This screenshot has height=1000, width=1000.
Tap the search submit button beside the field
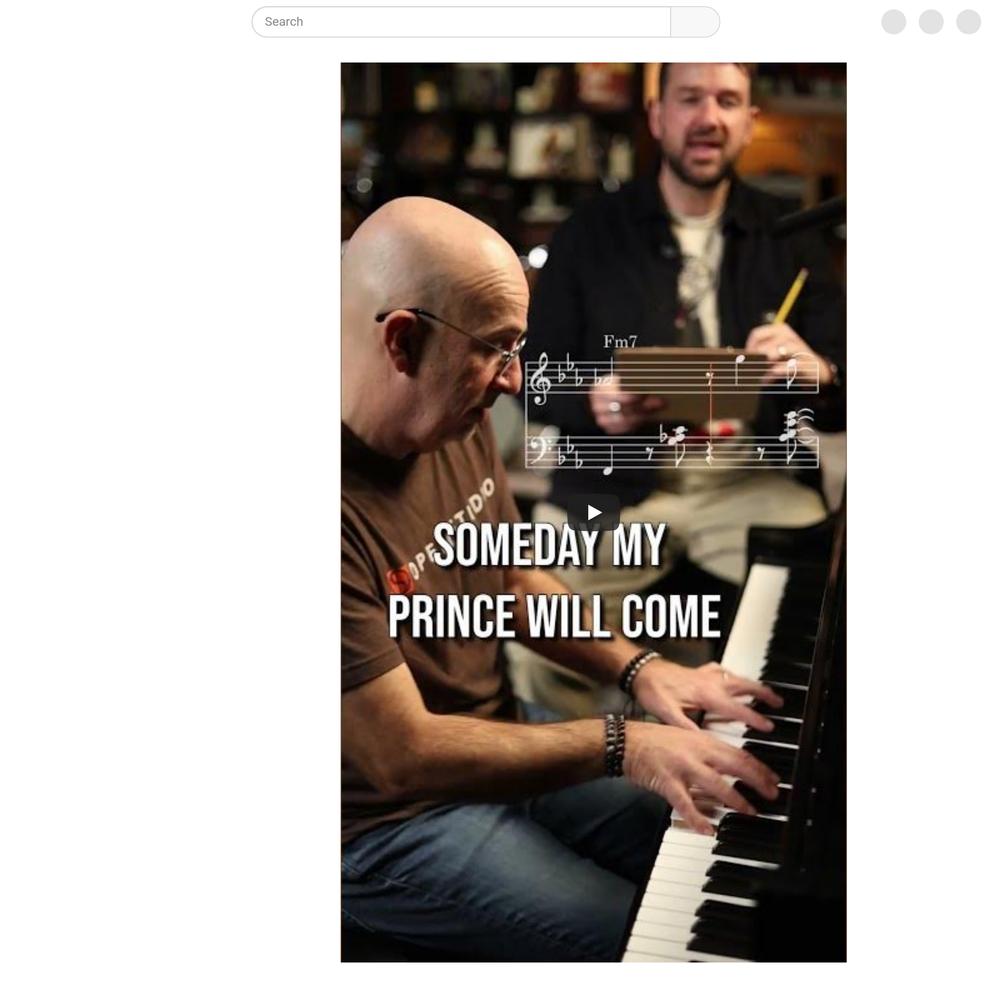click(695, 22)
